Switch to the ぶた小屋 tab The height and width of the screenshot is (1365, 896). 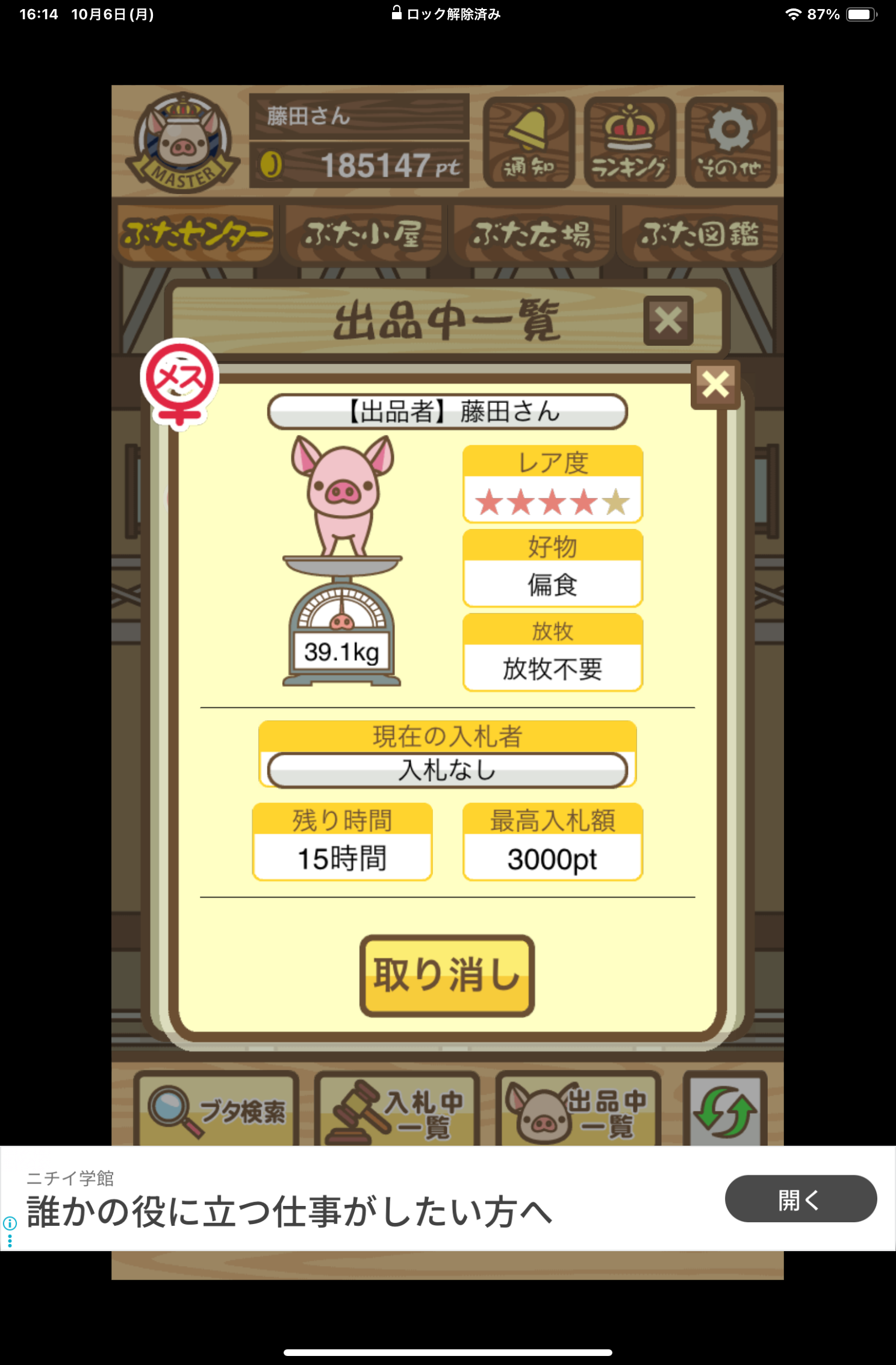(x=363, y=234)
